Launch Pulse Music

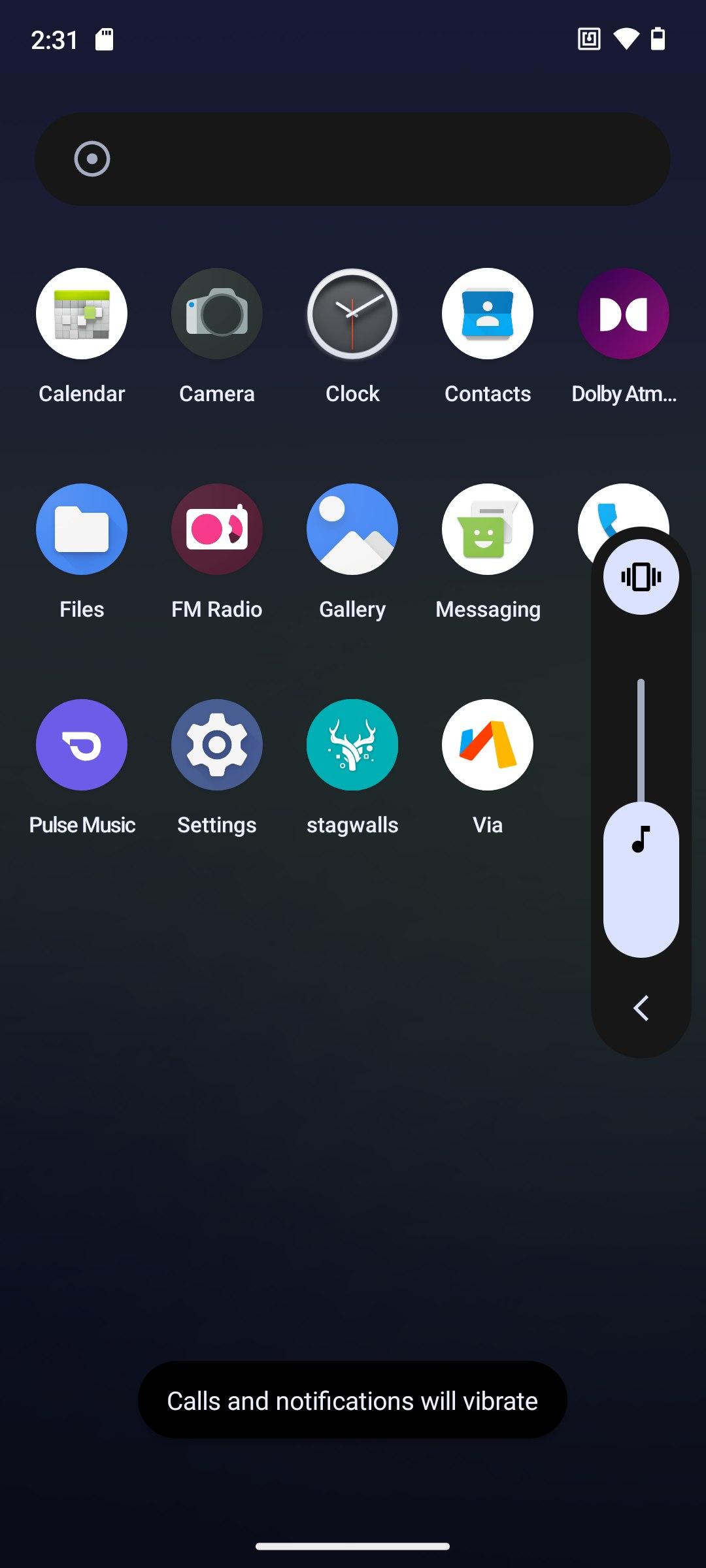tap(82, 745)
